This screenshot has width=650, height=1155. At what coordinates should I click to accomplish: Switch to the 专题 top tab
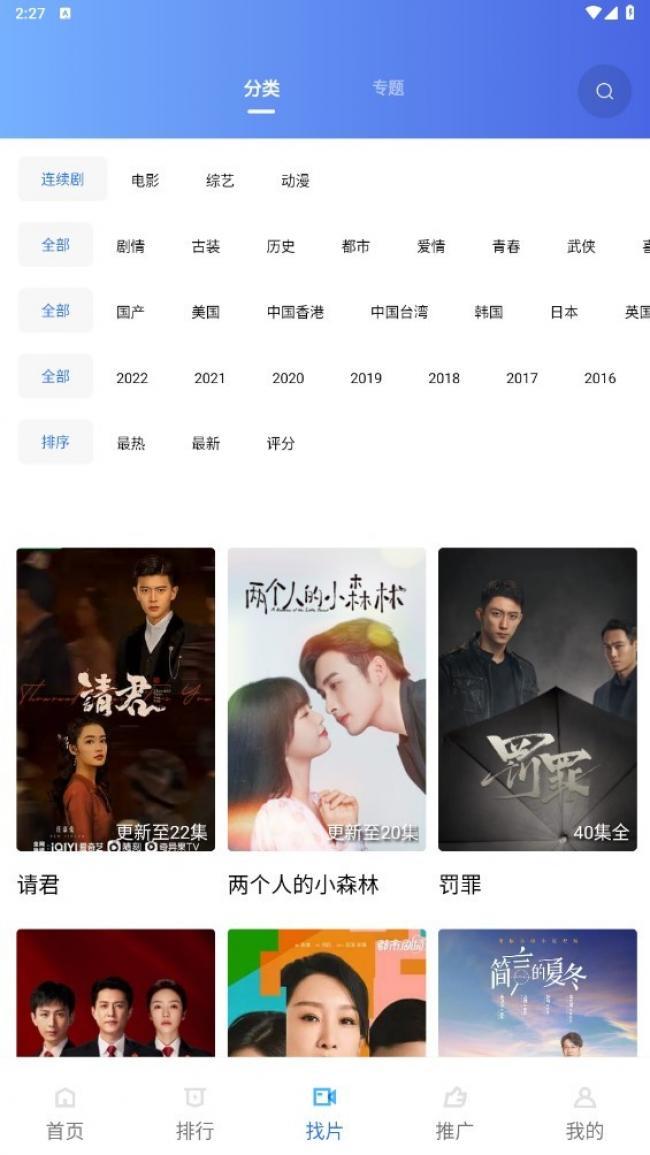pyautogui.click(x=388, y=88)
